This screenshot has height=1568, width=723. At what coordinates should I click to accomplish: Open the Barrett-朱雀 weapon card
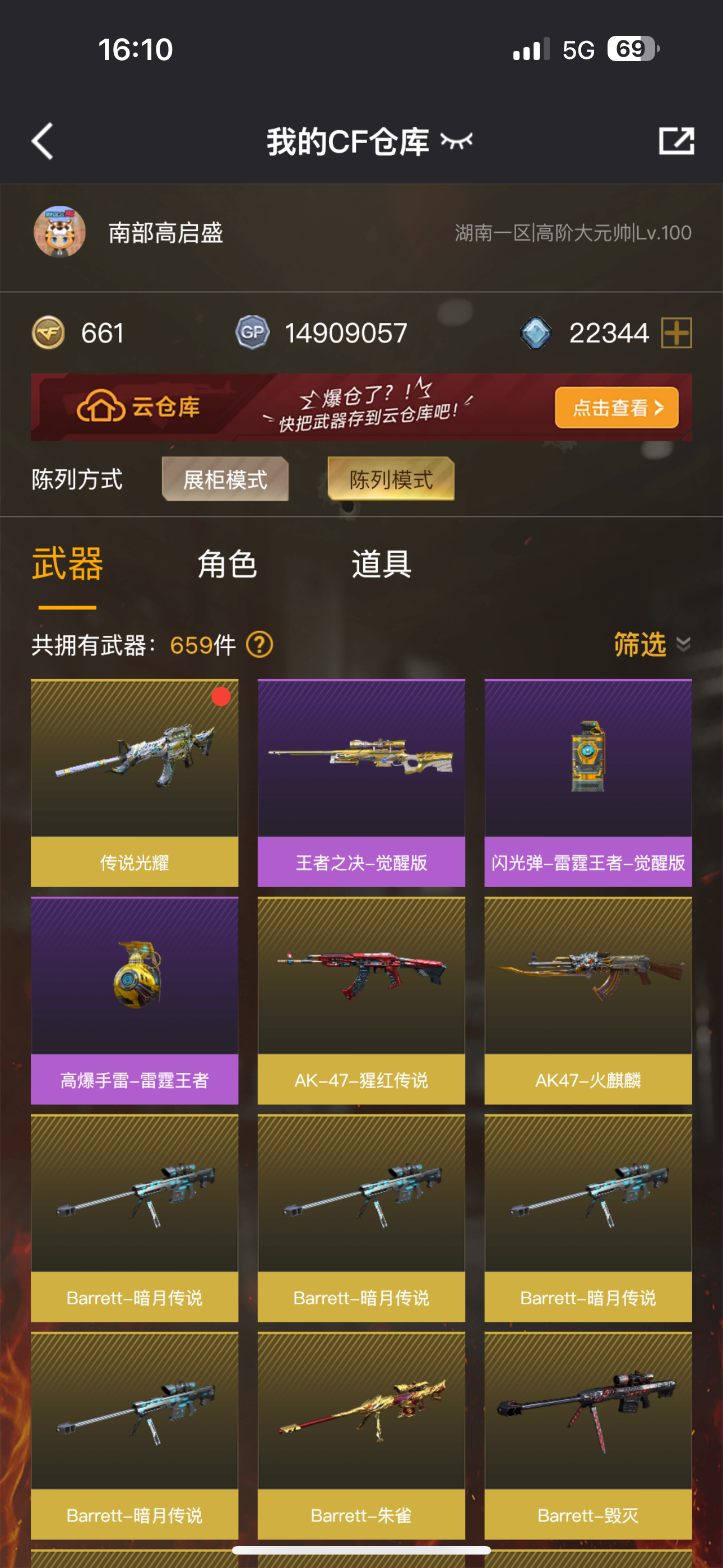point(361,1436)
